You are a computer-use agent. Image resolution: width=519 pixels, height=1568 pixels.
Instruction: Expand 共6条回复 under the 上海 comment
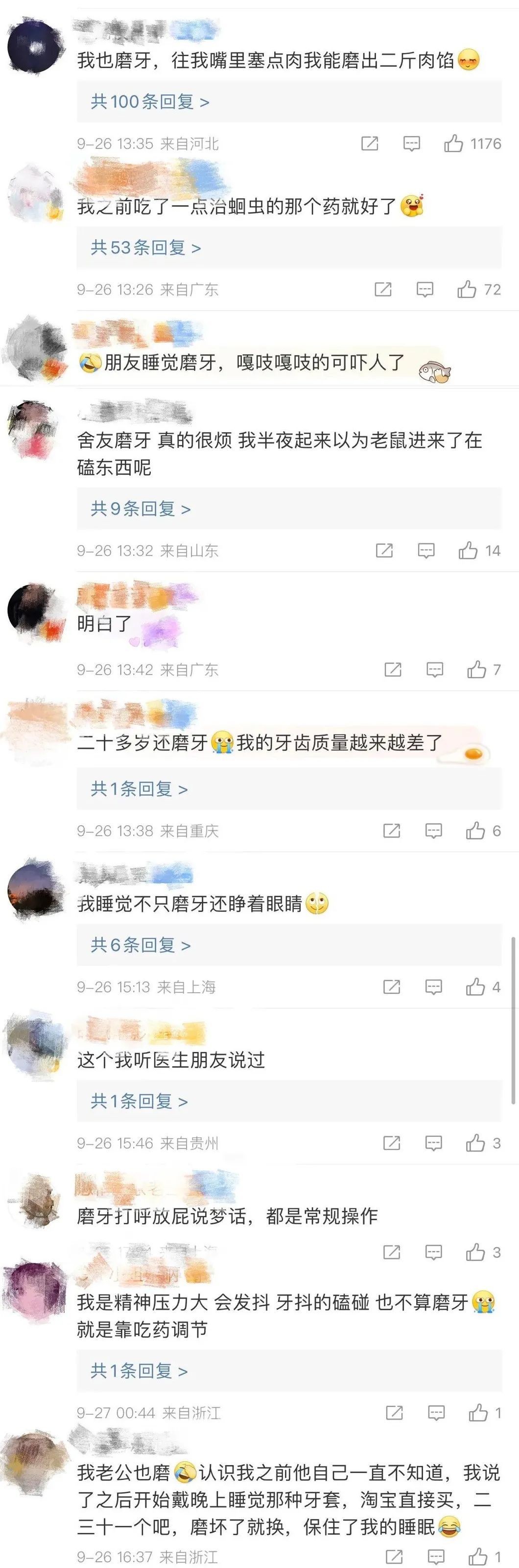[141, 945]
